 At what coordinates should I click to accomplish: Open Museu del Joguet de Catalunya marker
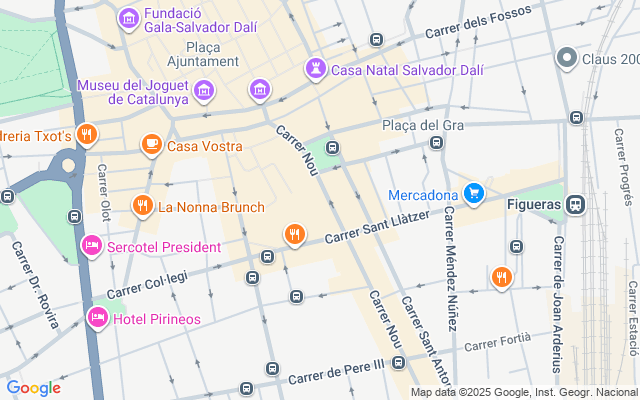click(204, 91)
